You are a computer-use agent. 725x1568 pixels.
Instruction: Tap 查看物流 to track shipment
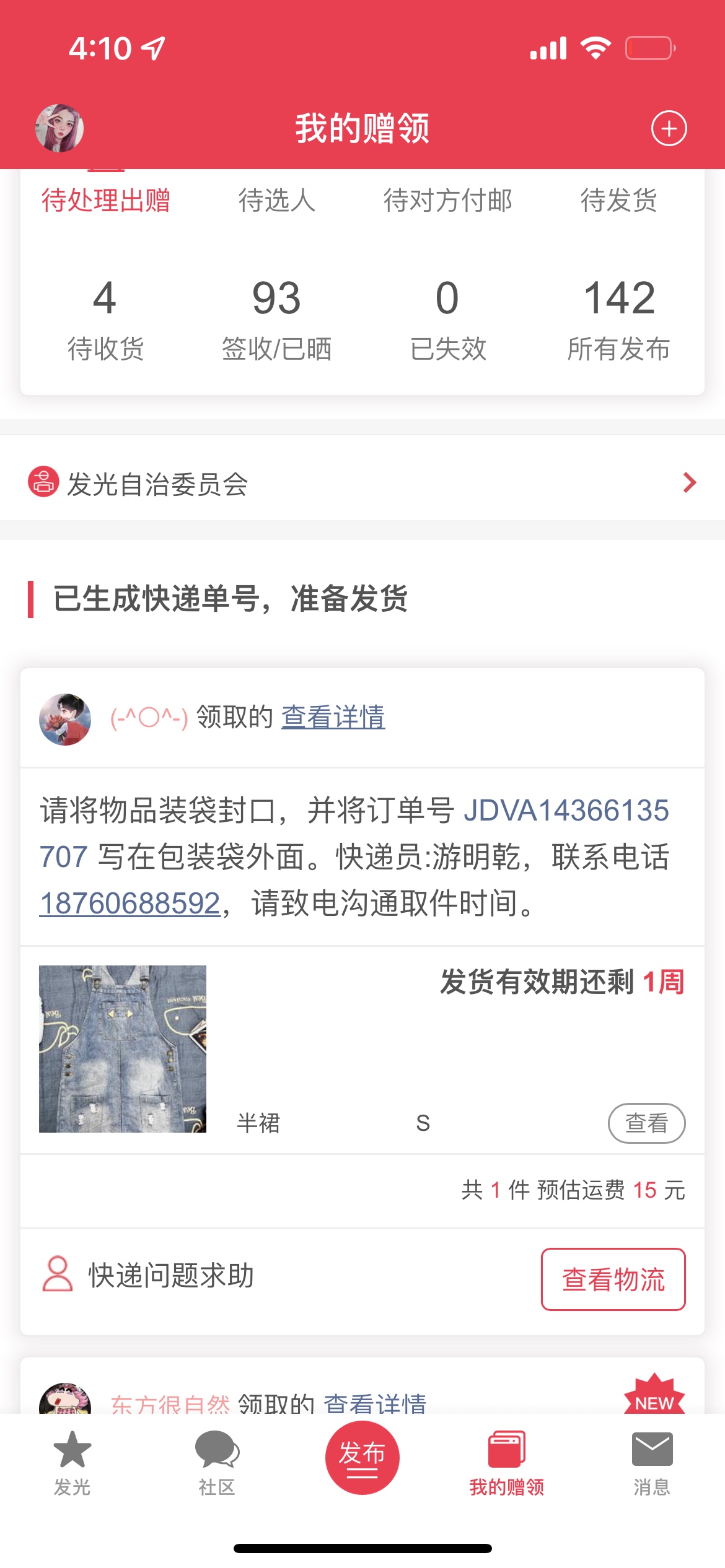coord(613,1279)
